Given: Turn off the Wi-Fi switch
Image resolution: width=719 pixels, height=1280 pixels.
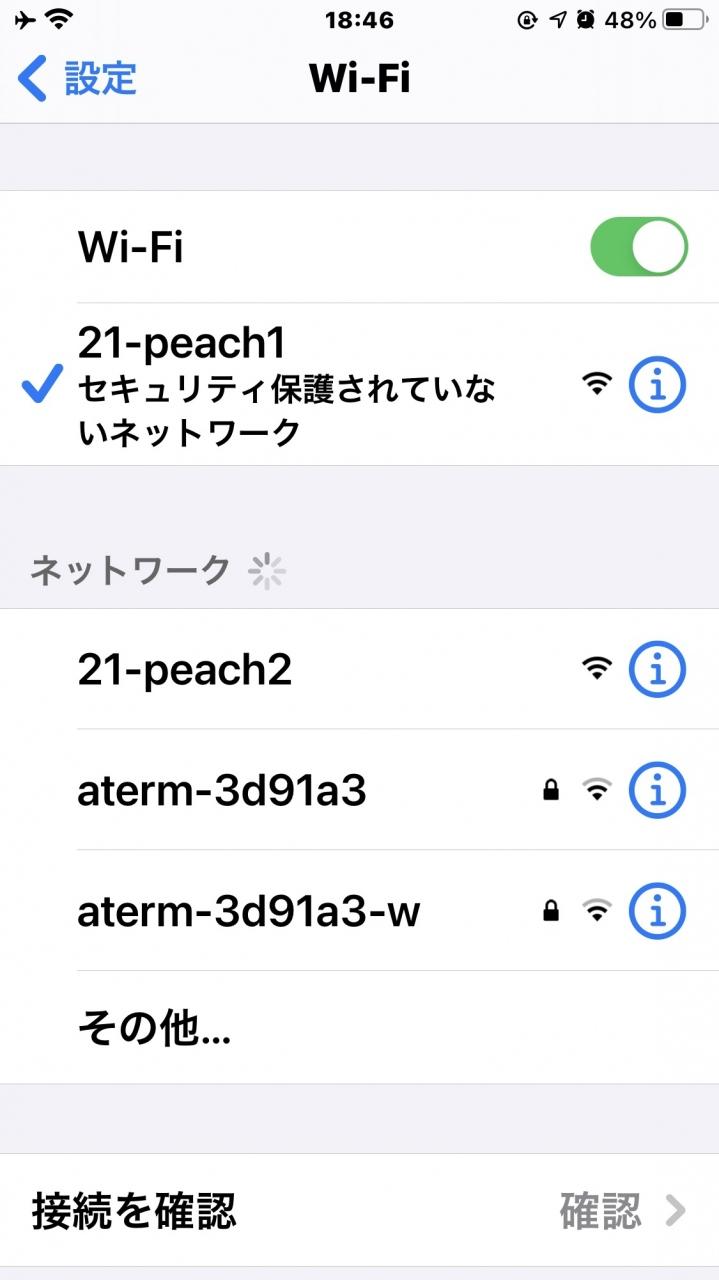Looking at the screenshot, I should point(639,247).
